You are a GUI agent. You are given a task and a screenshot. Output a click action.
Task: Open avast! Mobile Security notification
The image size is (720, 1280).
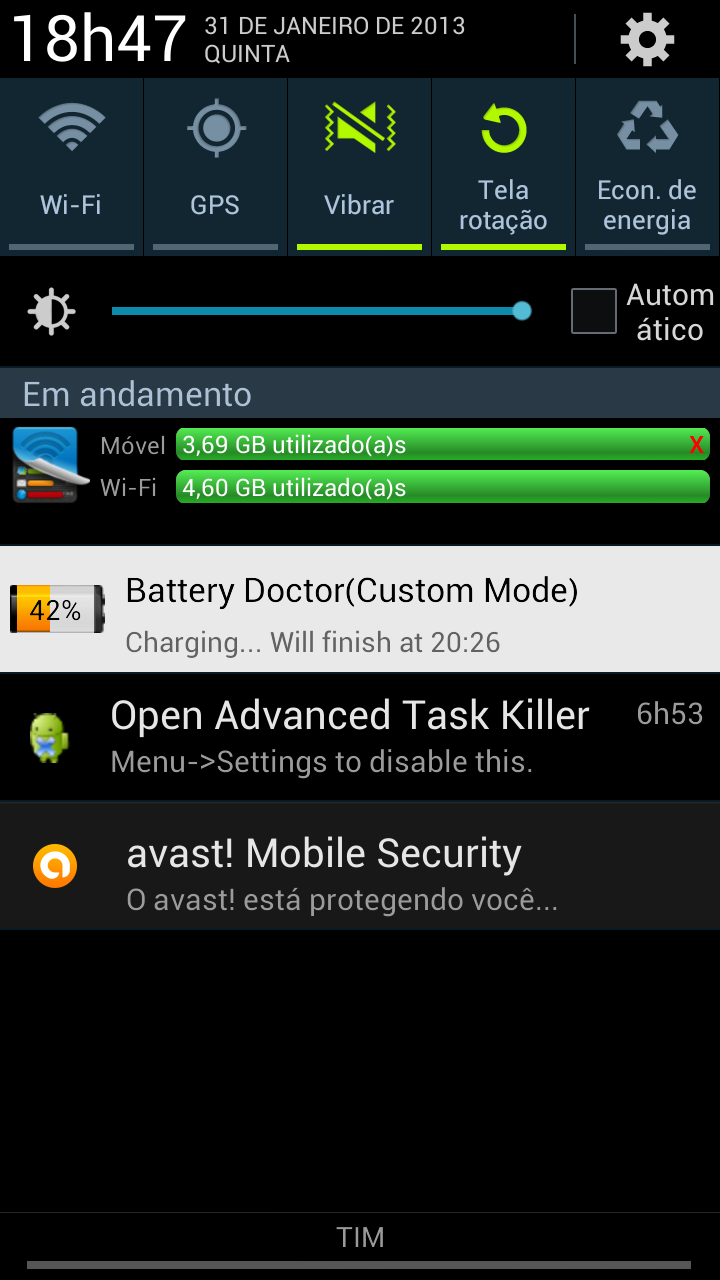pos(360,866)
